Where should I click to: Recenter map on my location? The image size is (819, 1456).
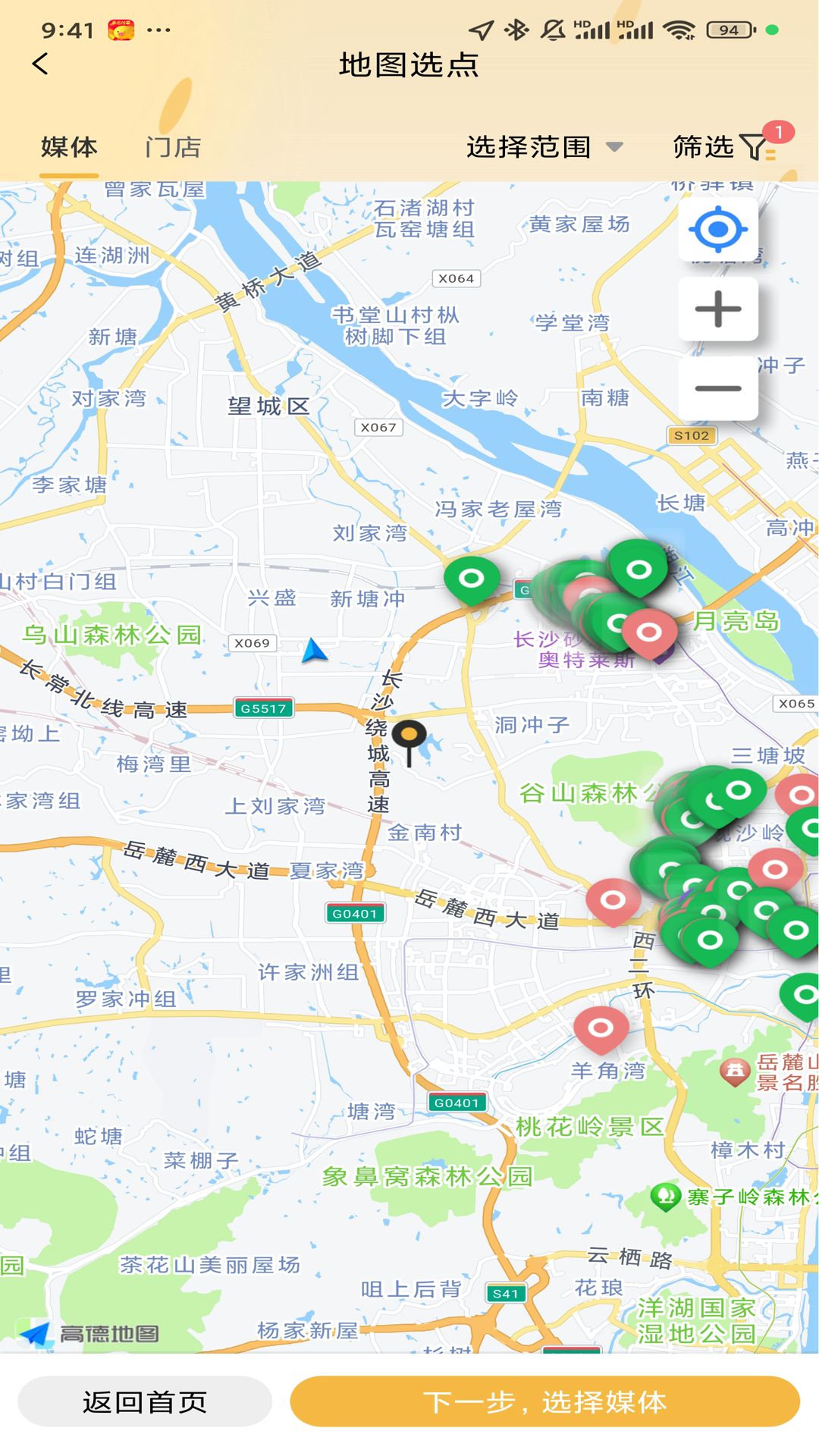pos(717,229)
